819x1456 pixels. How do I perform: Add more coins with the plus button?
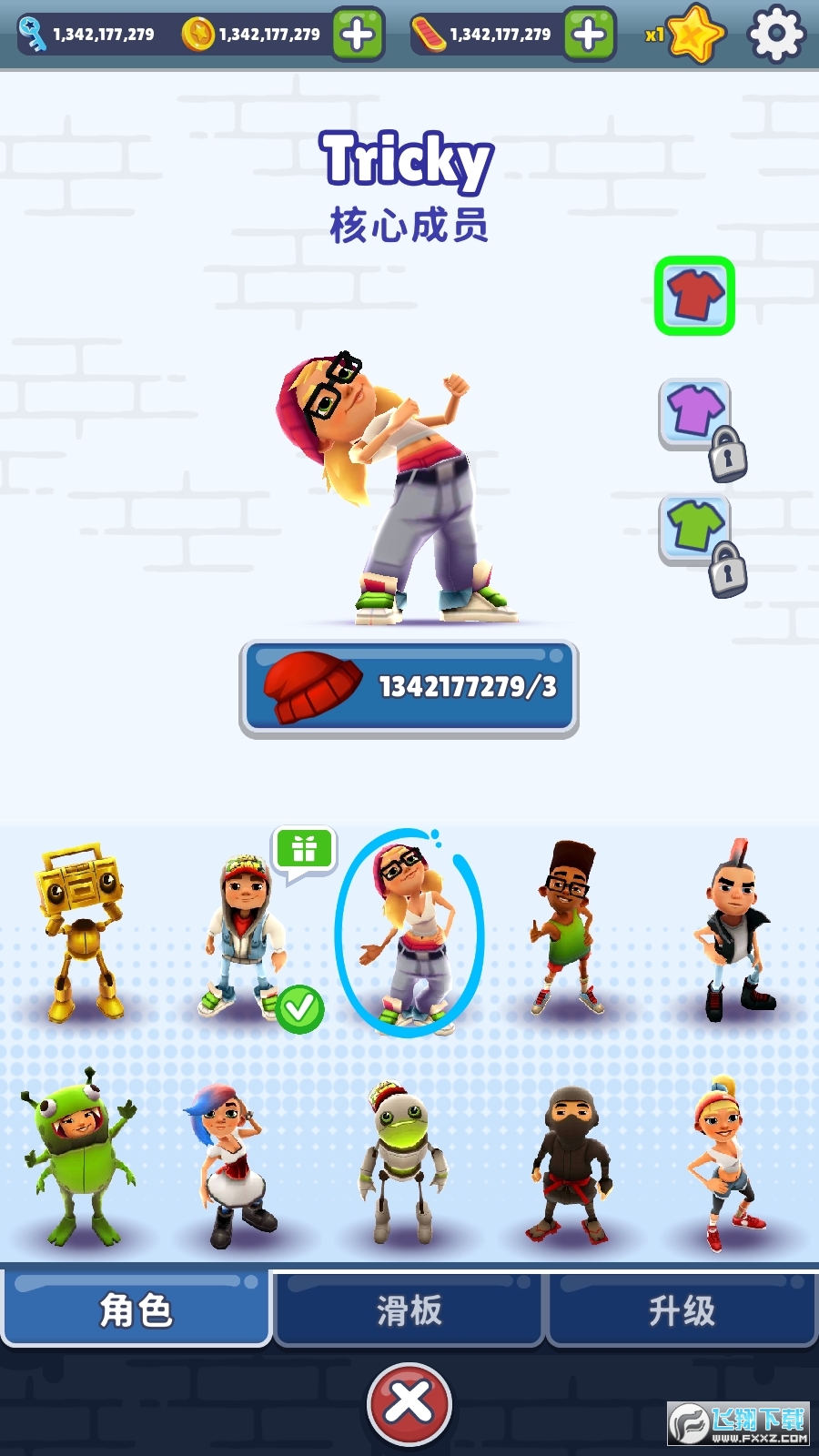[x=358, y=35]
